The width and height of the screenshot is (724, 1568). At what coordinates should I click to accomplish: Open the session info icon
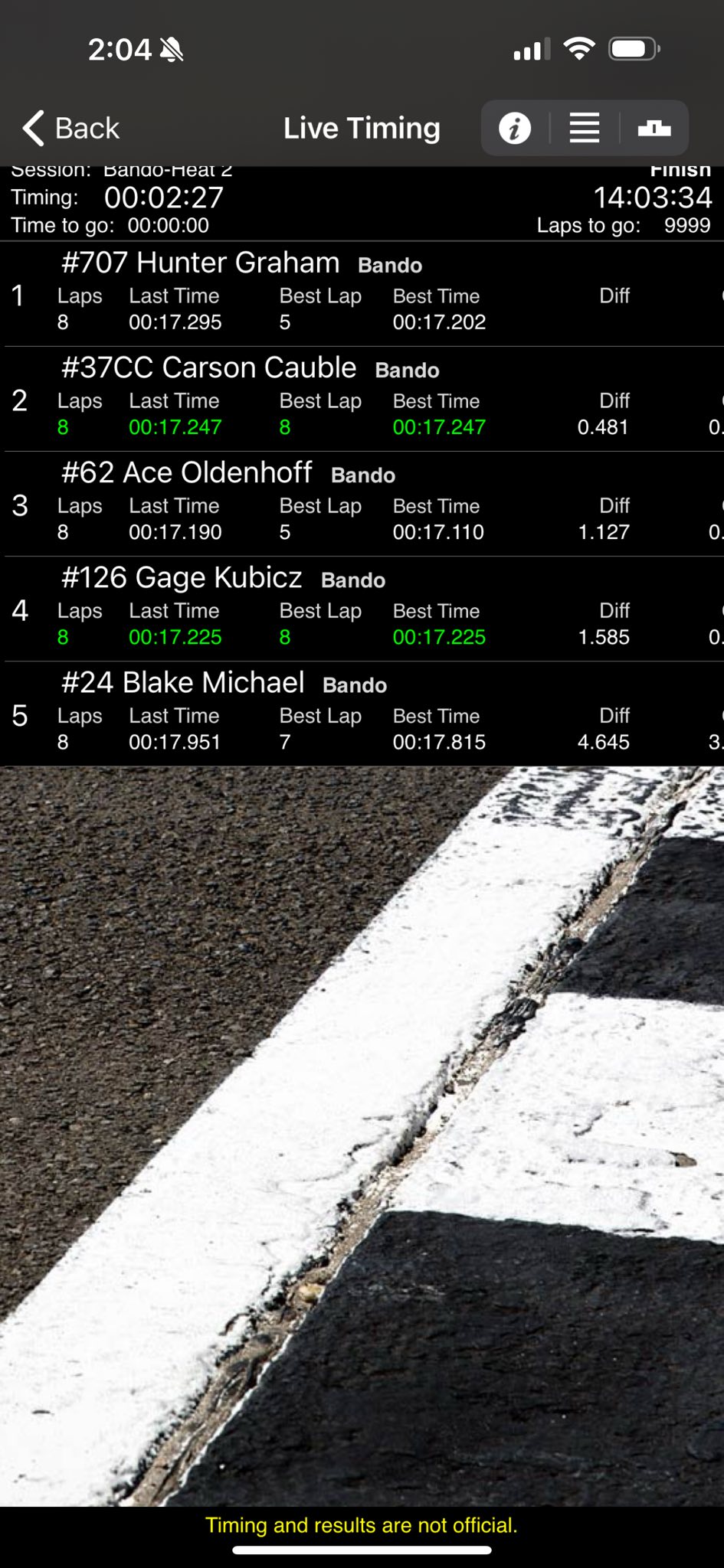click(515, 128)
